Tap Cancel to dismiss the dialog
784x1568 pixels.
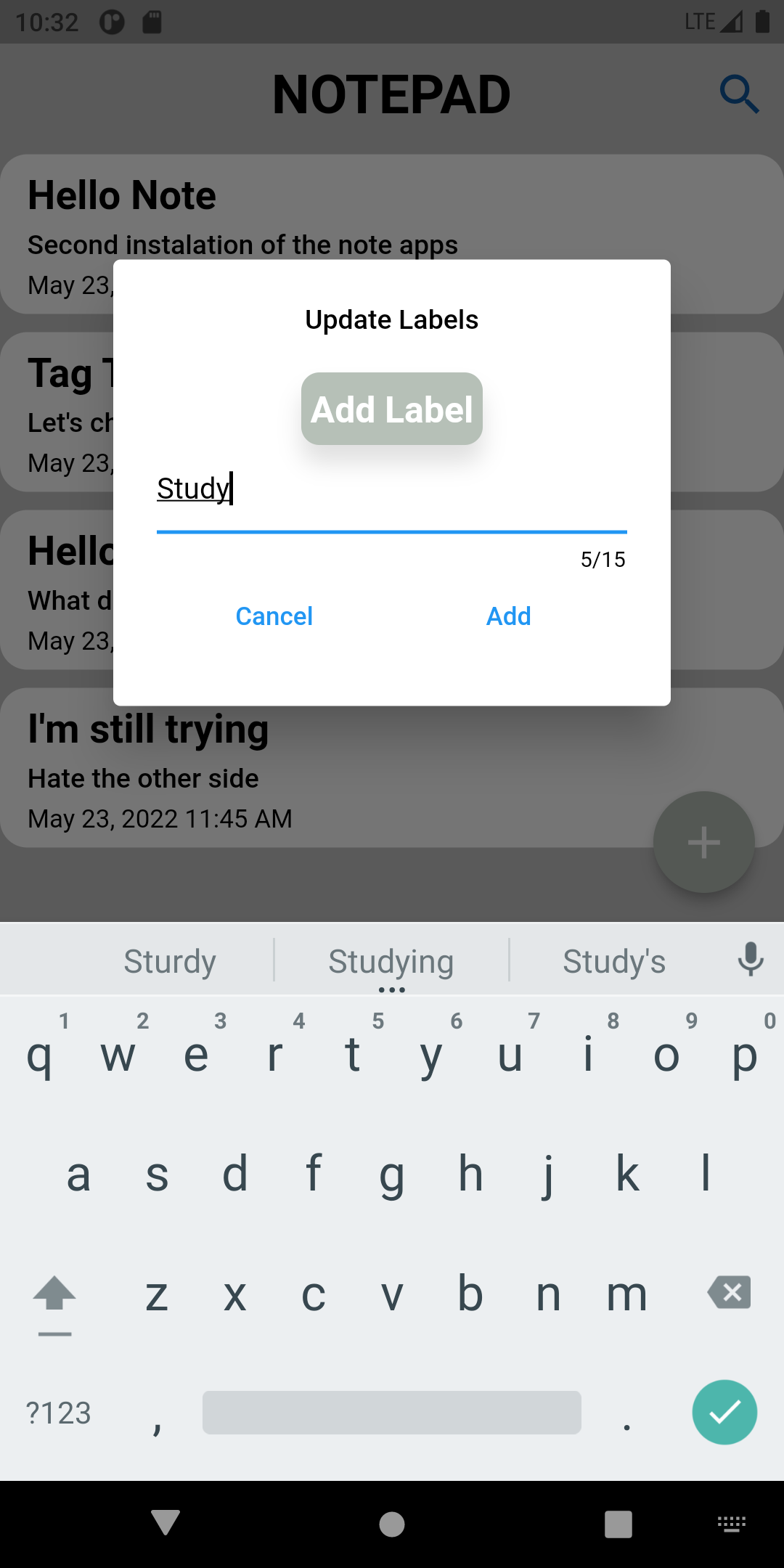coord(274,616)
